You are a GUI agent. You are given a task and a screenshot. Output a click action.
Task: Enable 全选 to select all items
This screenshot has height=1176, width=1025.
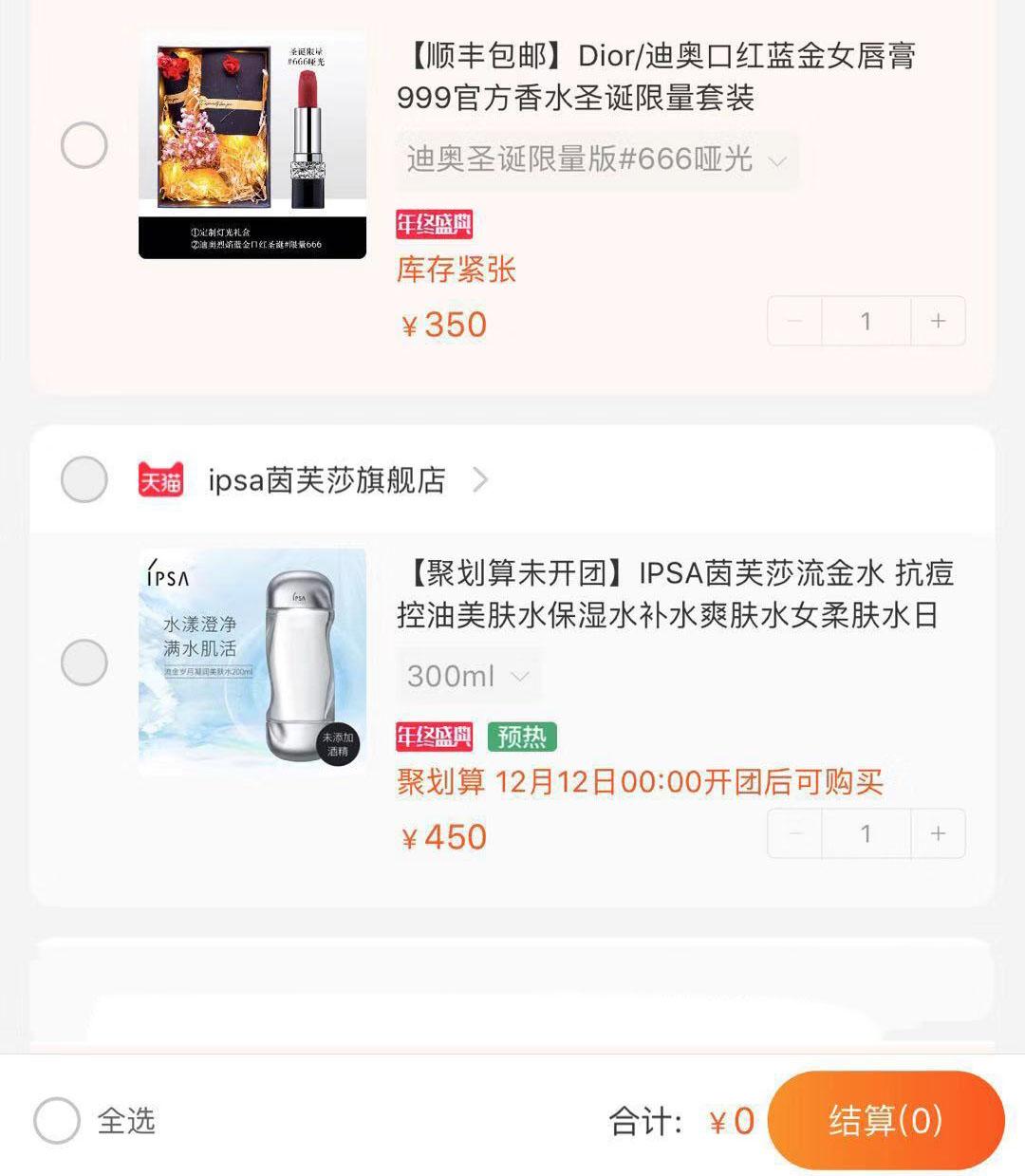[55, 1121]
